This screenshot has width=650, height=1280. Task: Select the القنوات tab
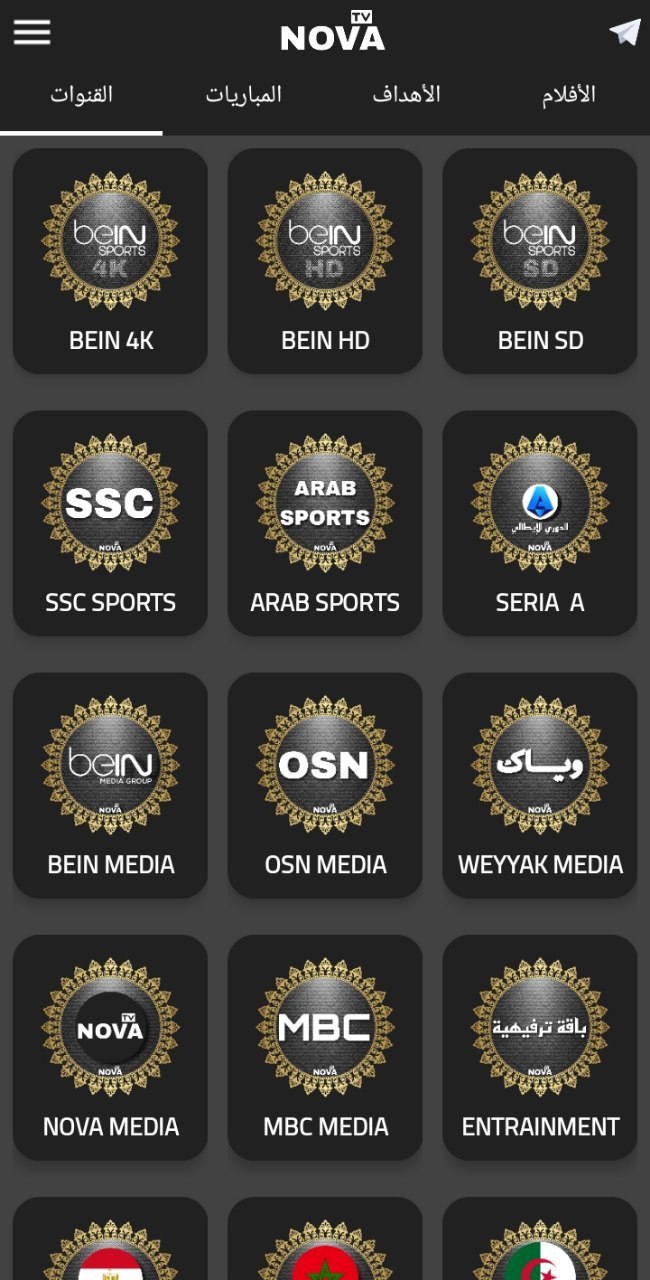point(81,95)
